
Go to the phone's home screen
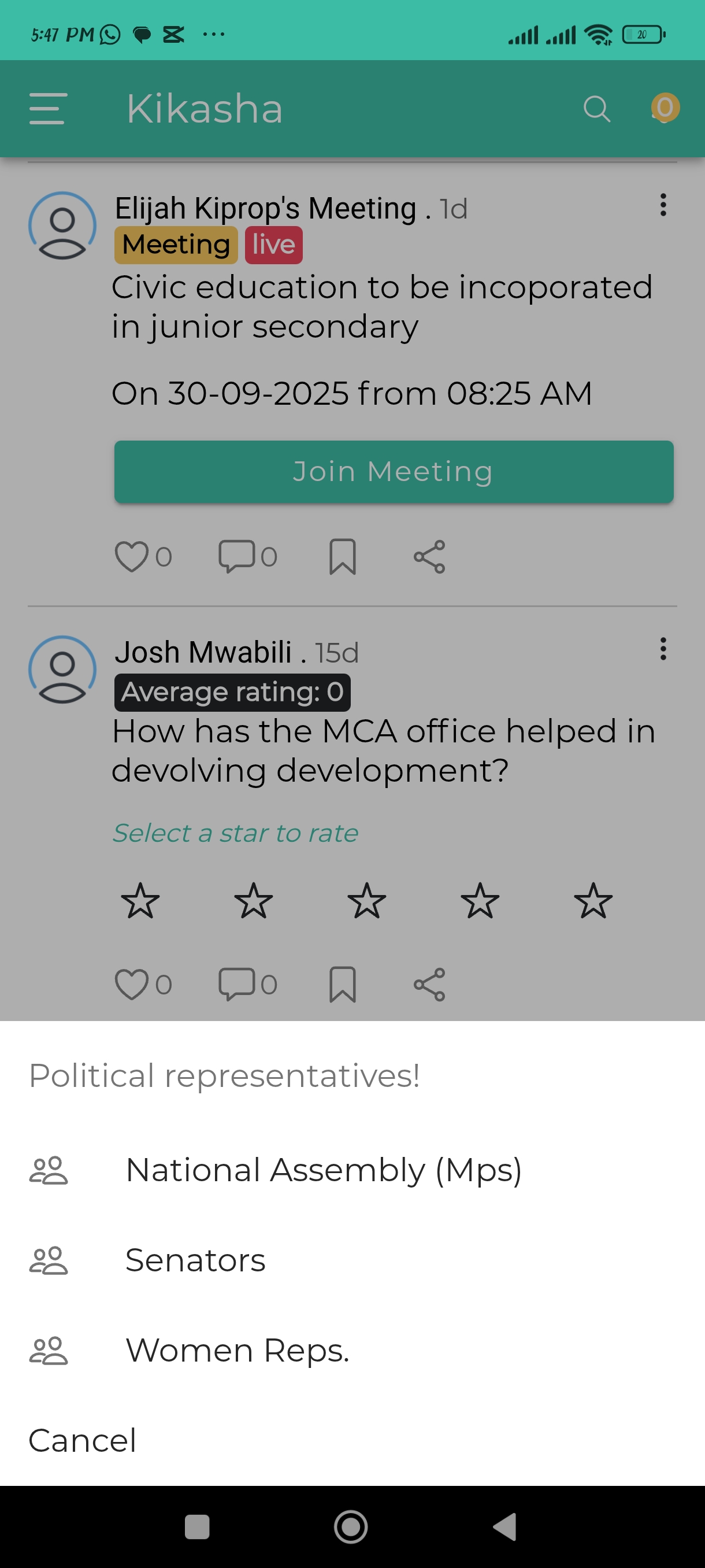(x=351, y=1526)
